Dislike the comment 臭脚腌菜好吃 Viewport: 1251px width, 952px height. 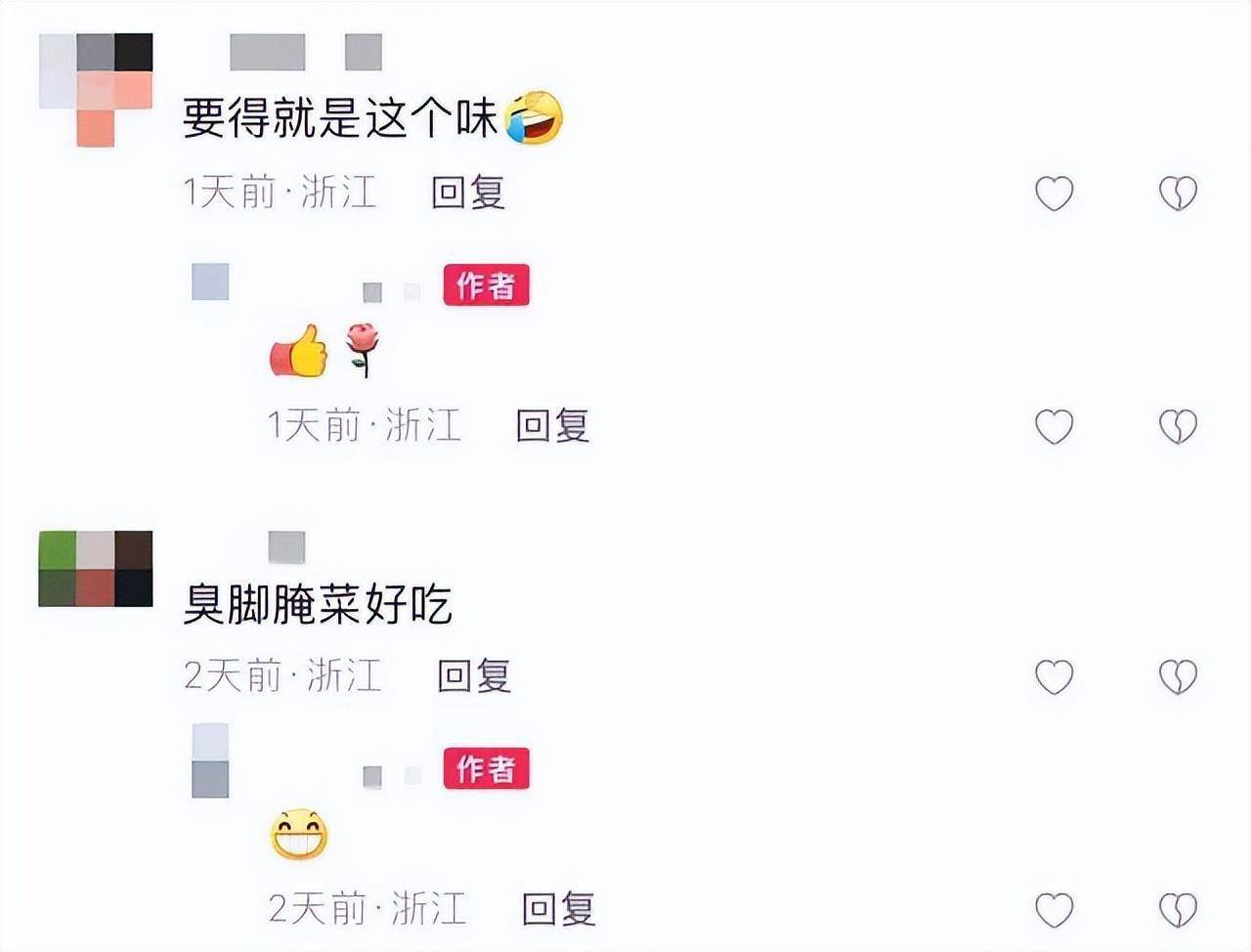click(1178, 676)
